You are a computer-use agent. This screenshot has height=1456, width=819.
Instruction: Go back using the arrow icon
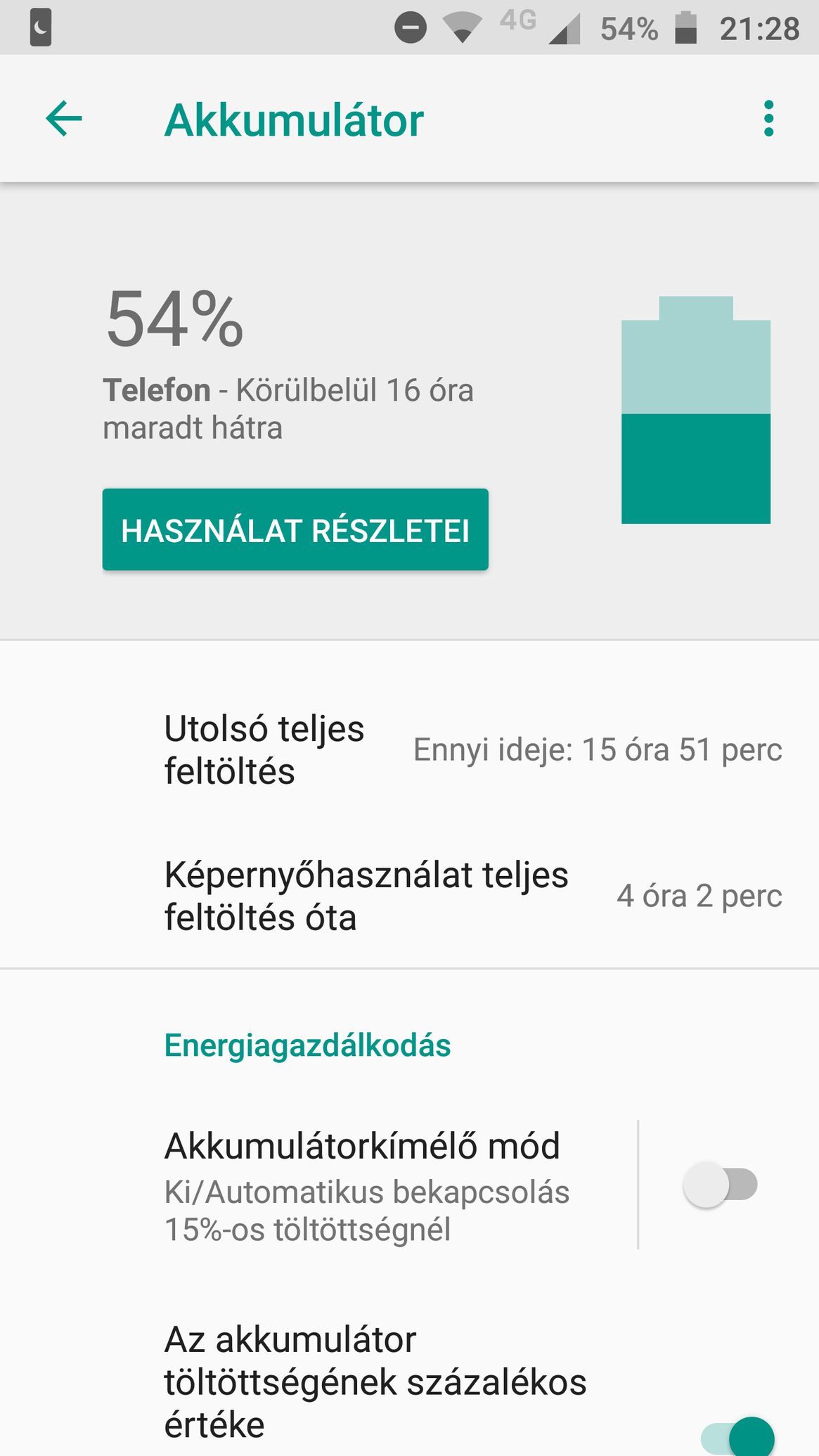[64, 119]
